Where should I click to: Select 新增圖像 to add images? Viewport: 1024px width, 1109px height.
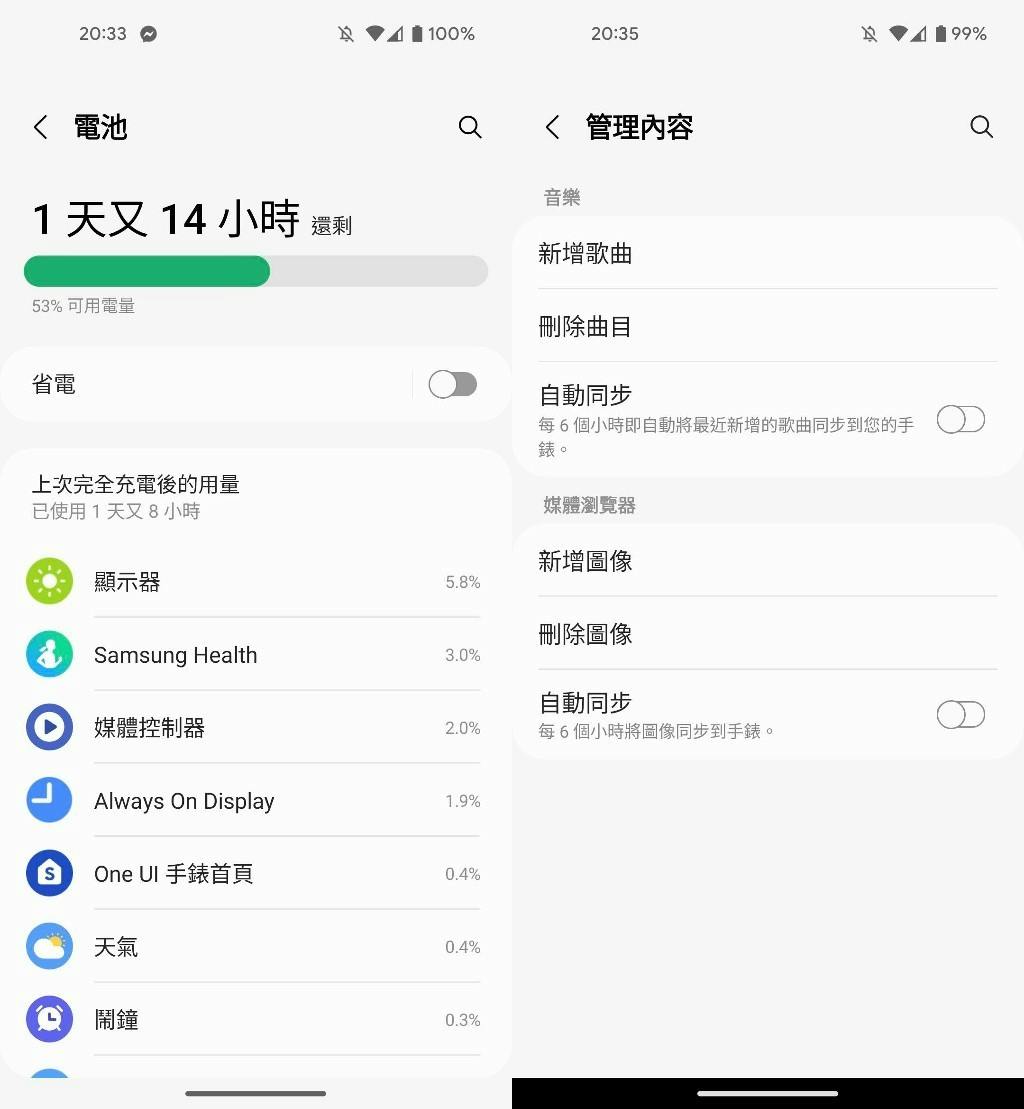click(x=767, y=562)
